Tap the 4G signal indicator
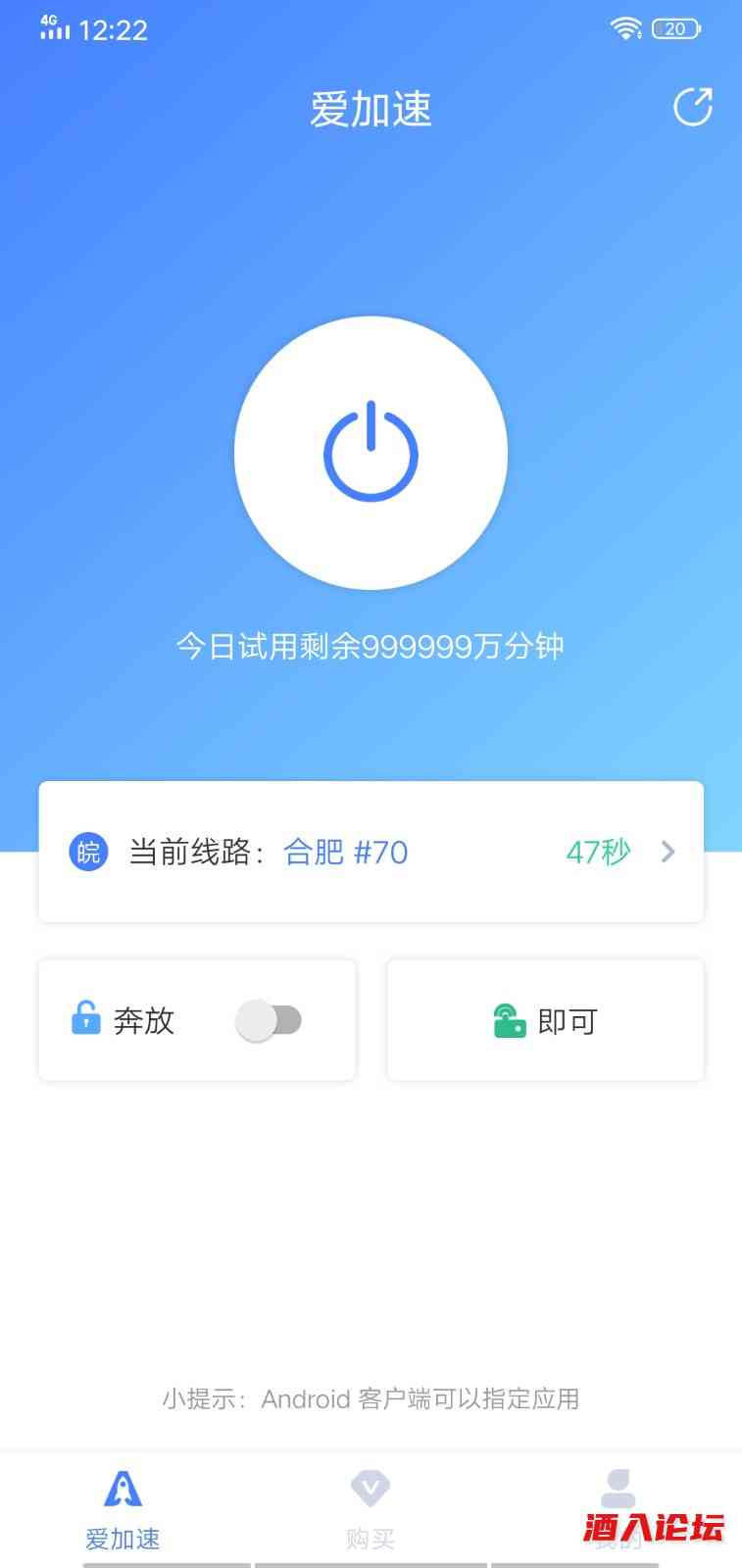Image resolution: width=742 pixels, height=1568 pixels. point(56,28)
